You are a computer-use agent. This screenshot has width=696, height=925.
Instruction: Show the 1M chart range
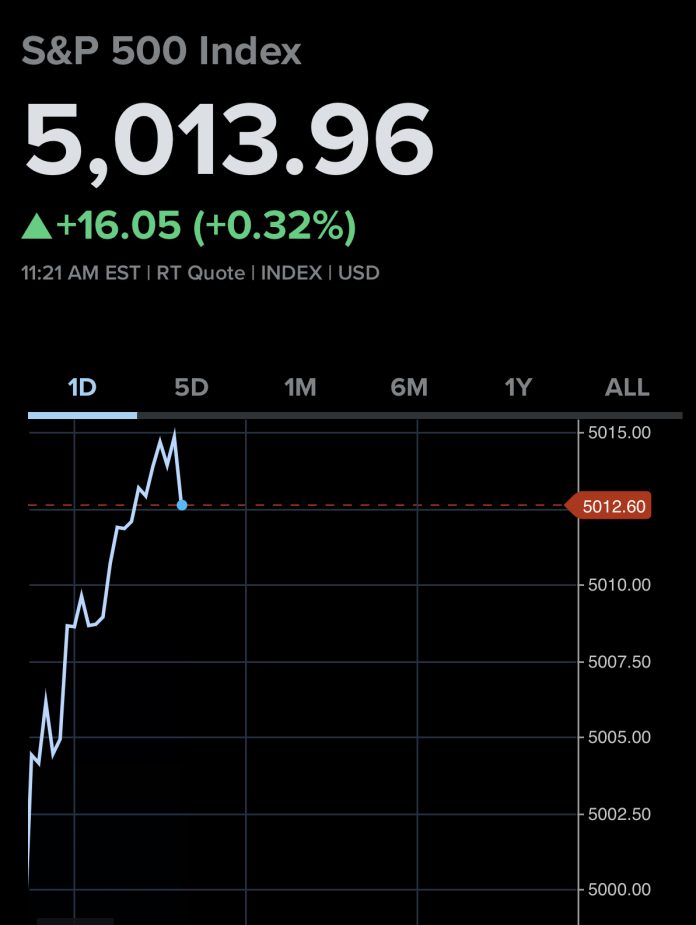(x=300, y=387)
